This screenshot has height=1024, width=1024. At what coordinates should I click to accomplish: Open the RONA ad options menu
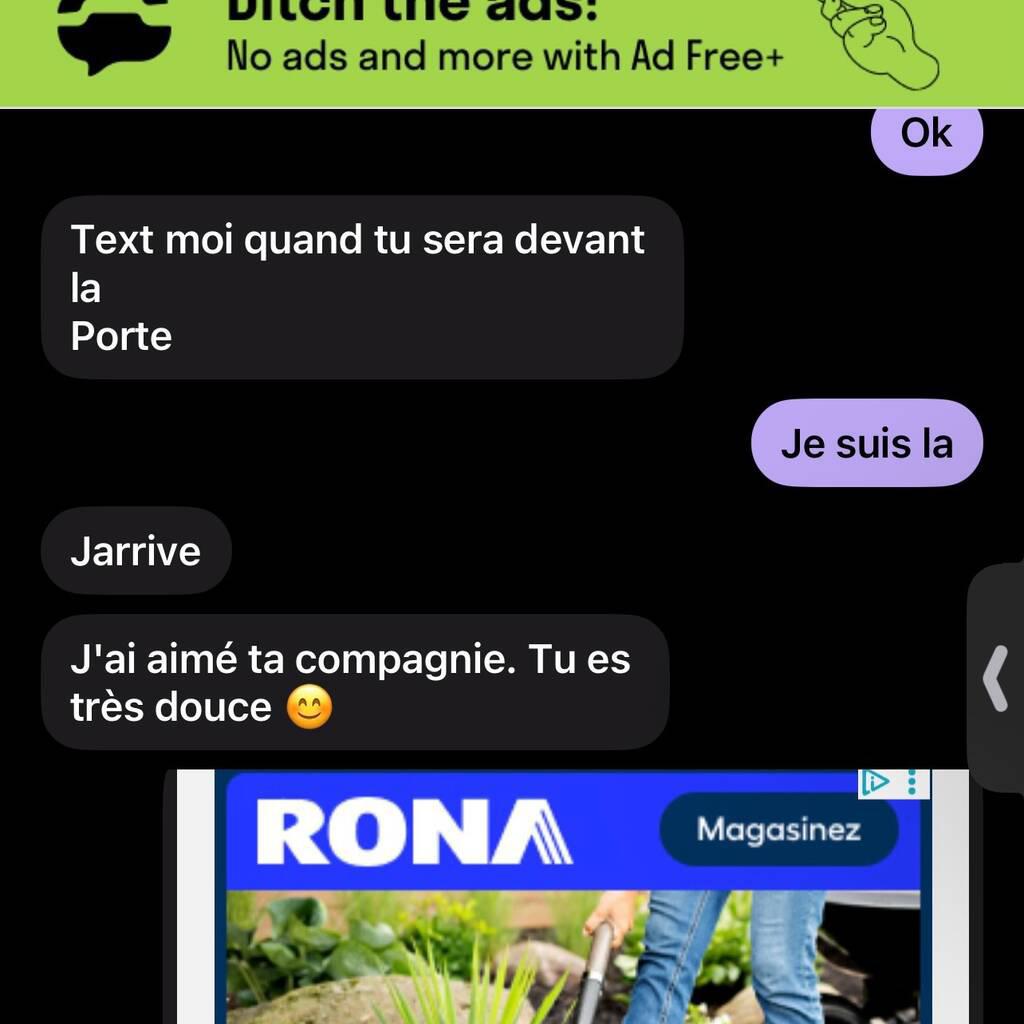pyautogui.click(x=913, y=783)
